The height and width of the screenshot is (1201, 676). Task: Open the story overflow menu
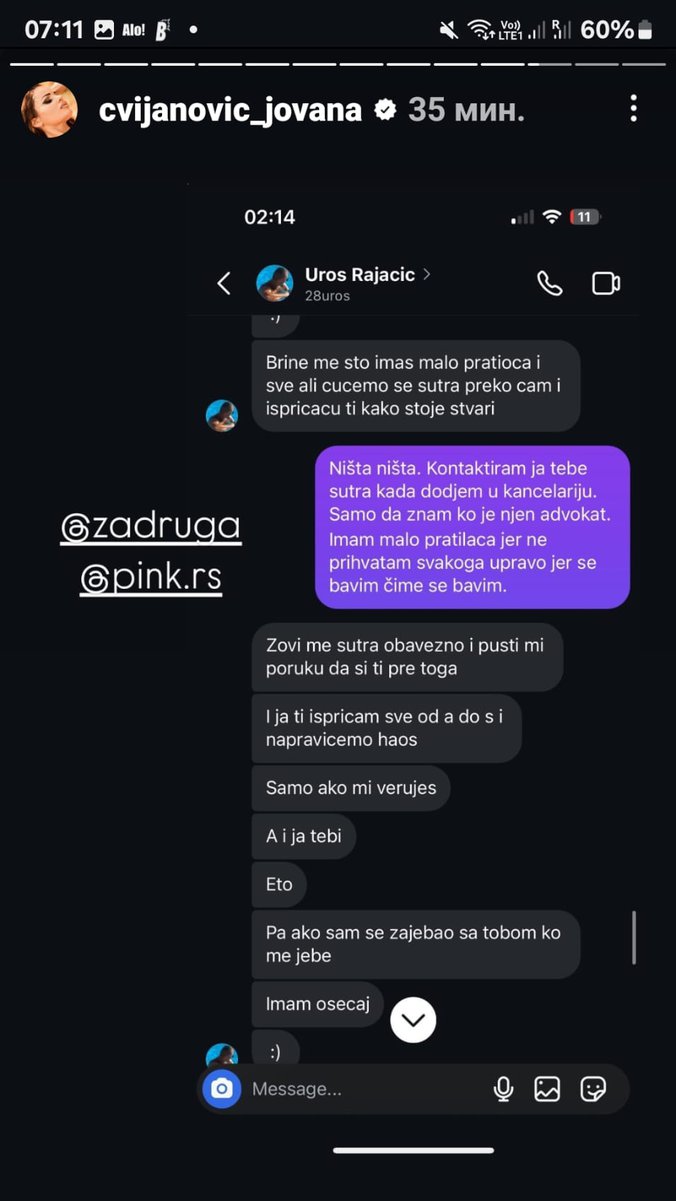click(x=633, y=109)
